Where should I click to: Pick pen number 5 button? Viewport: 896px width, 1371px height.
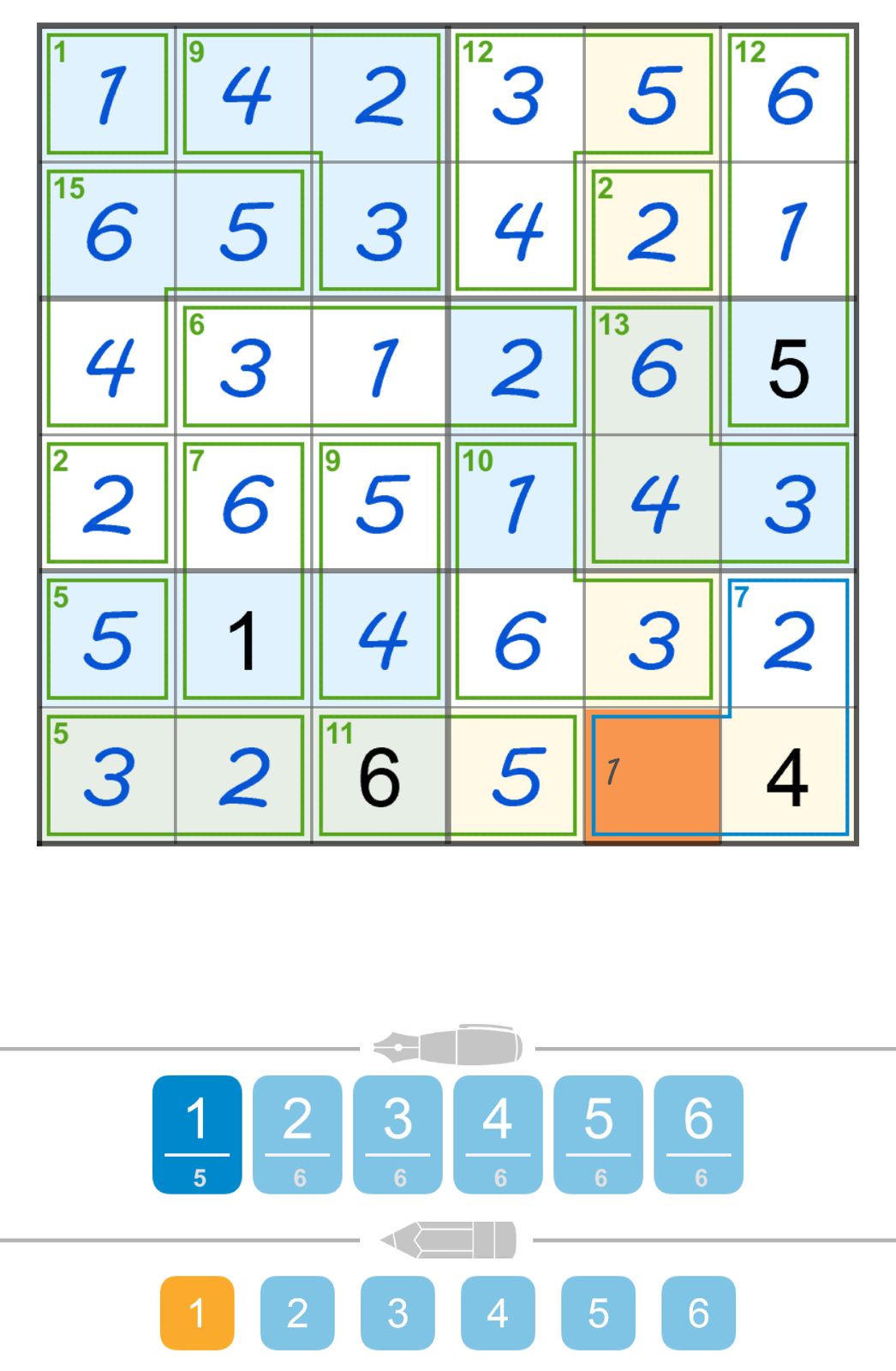click(598, 1133)
